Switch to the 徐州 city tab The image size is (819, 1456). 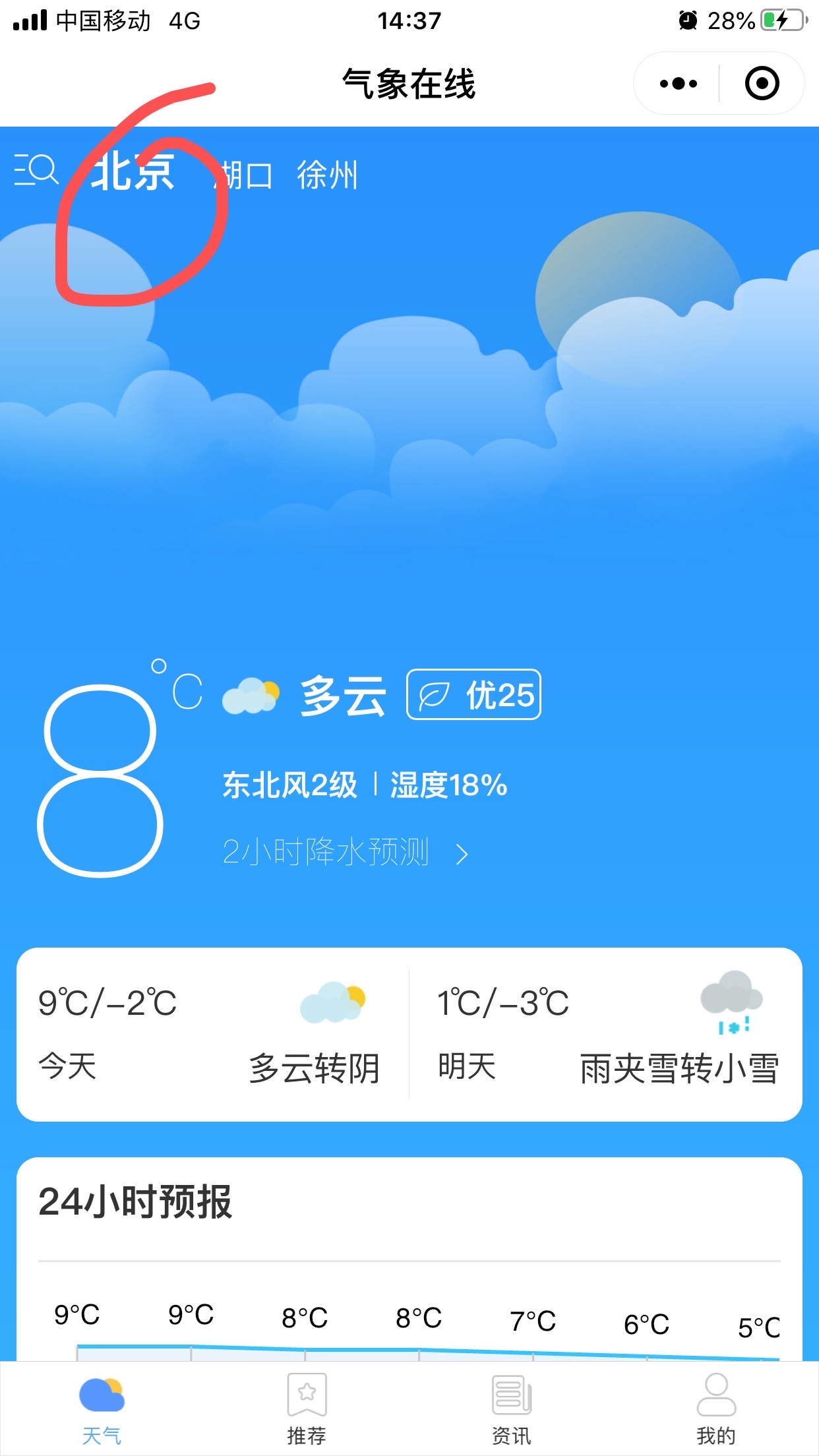coord(327,175)
